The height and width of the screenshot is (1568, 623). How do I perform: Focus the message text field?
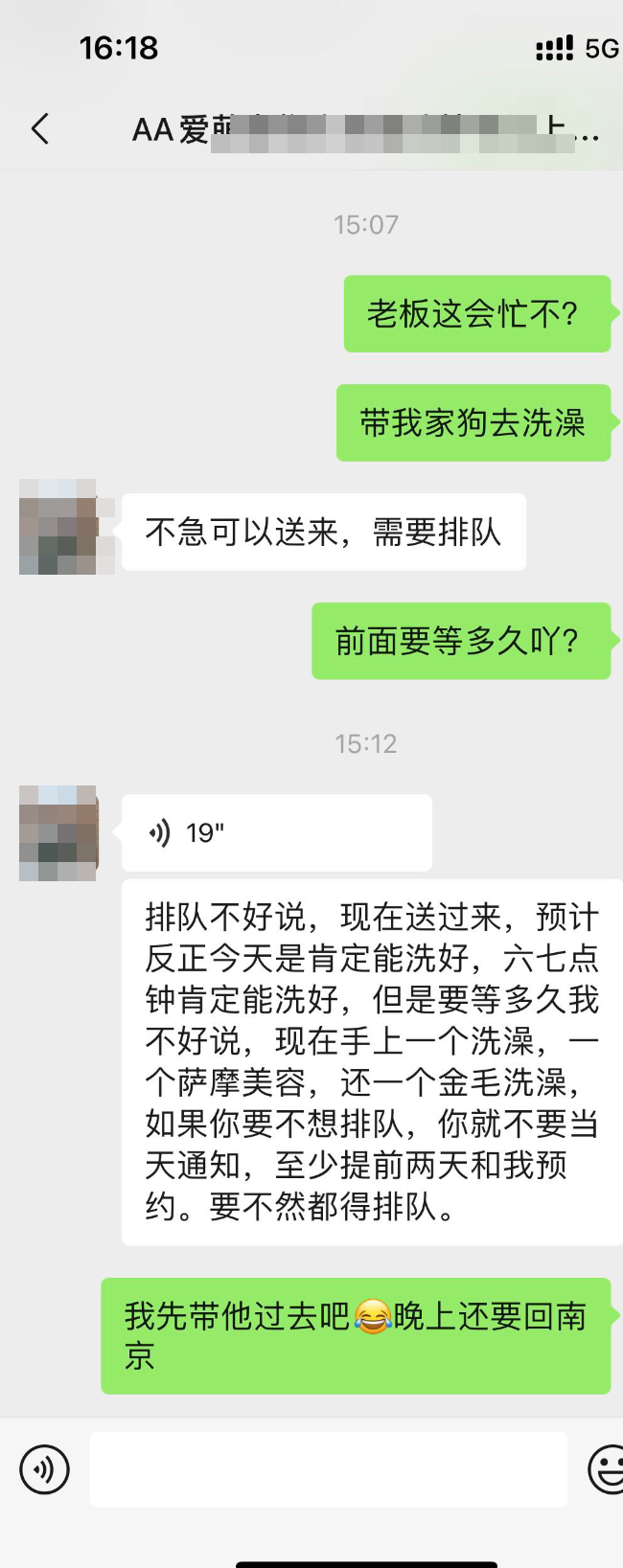point(328,1469)
